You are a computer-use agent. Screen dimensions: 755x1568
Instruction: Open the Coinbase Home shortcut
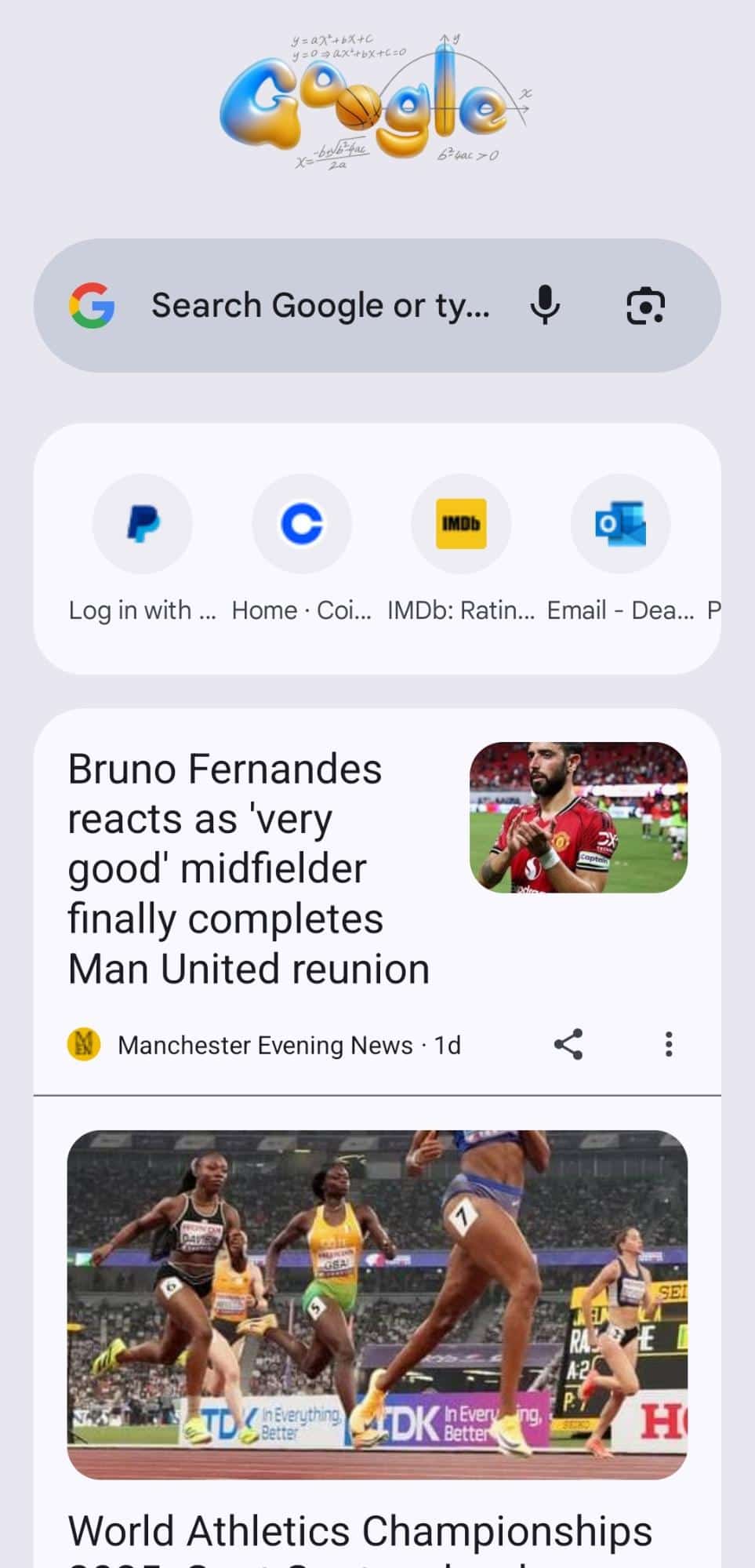[x=302, y=524]
